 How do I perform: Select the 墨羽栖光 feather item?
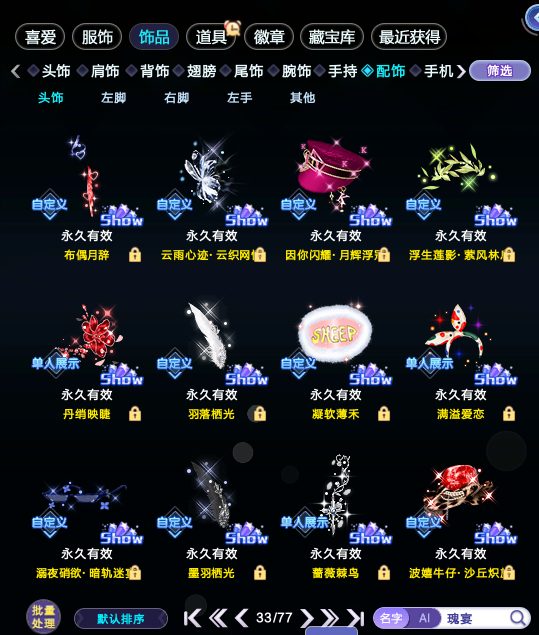211,518
